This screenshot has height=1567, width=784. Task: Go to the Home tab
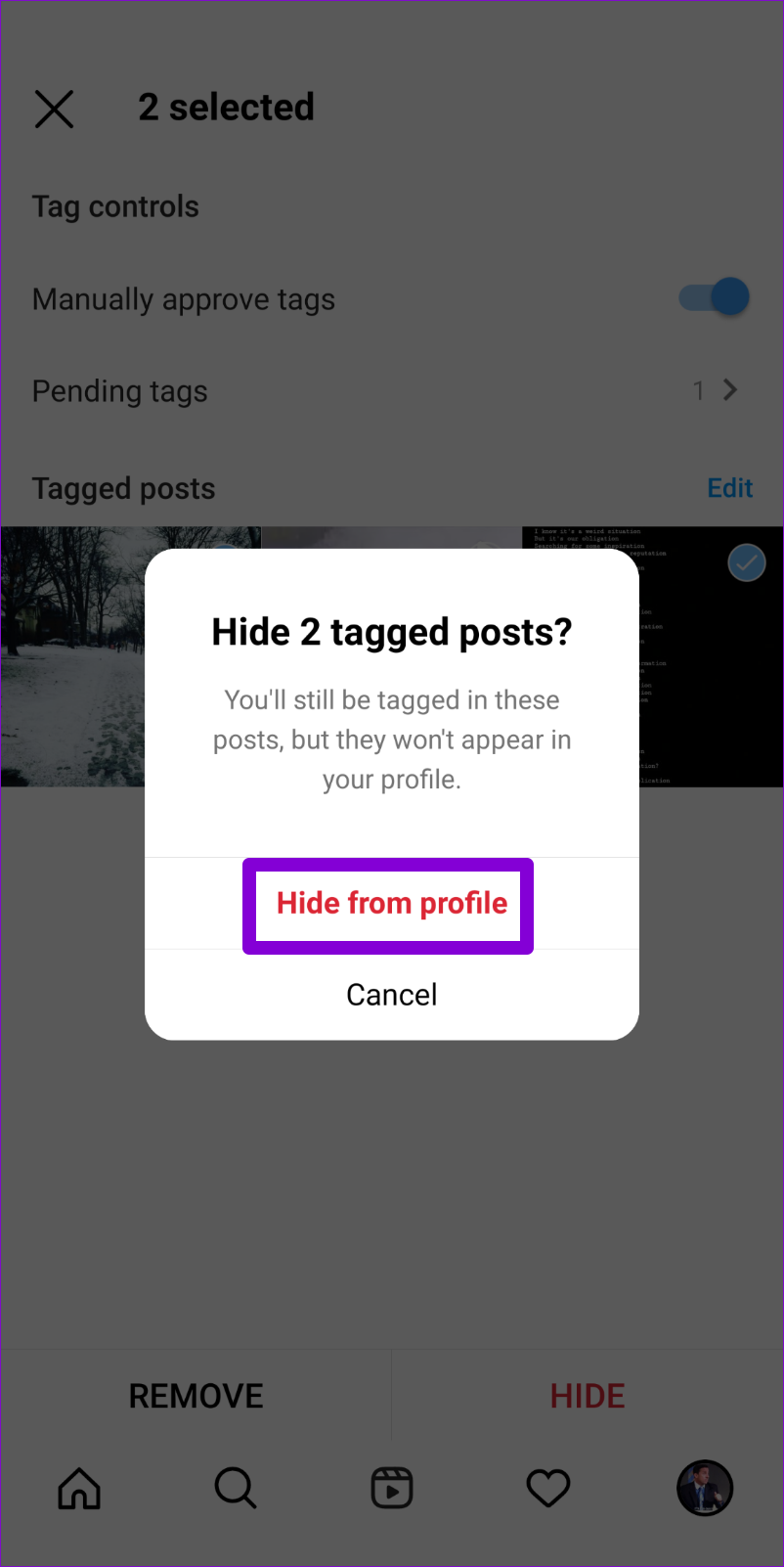click(x=79, y=1489)
